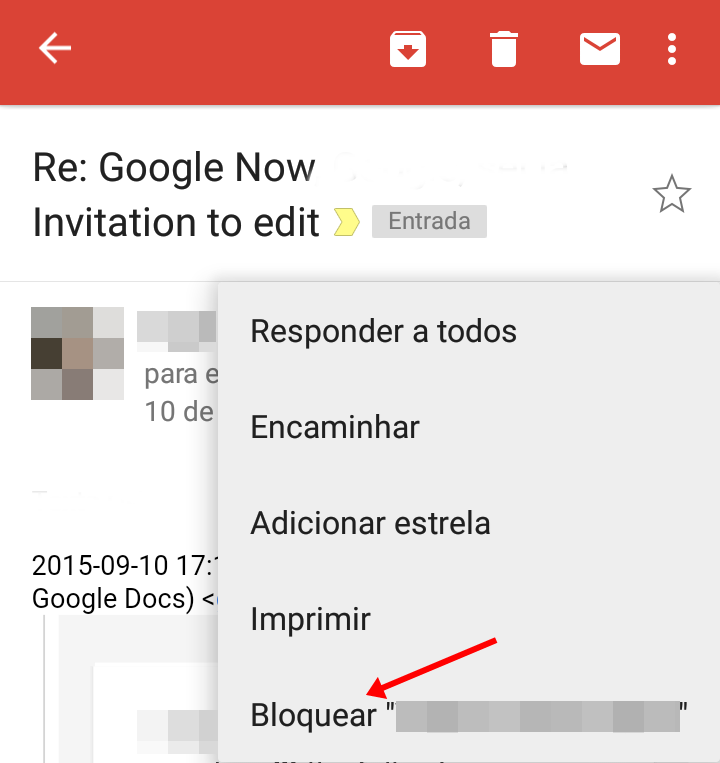Select Imprimir to print the email
The width and height of the screenshot is (720, 763).
310,619
